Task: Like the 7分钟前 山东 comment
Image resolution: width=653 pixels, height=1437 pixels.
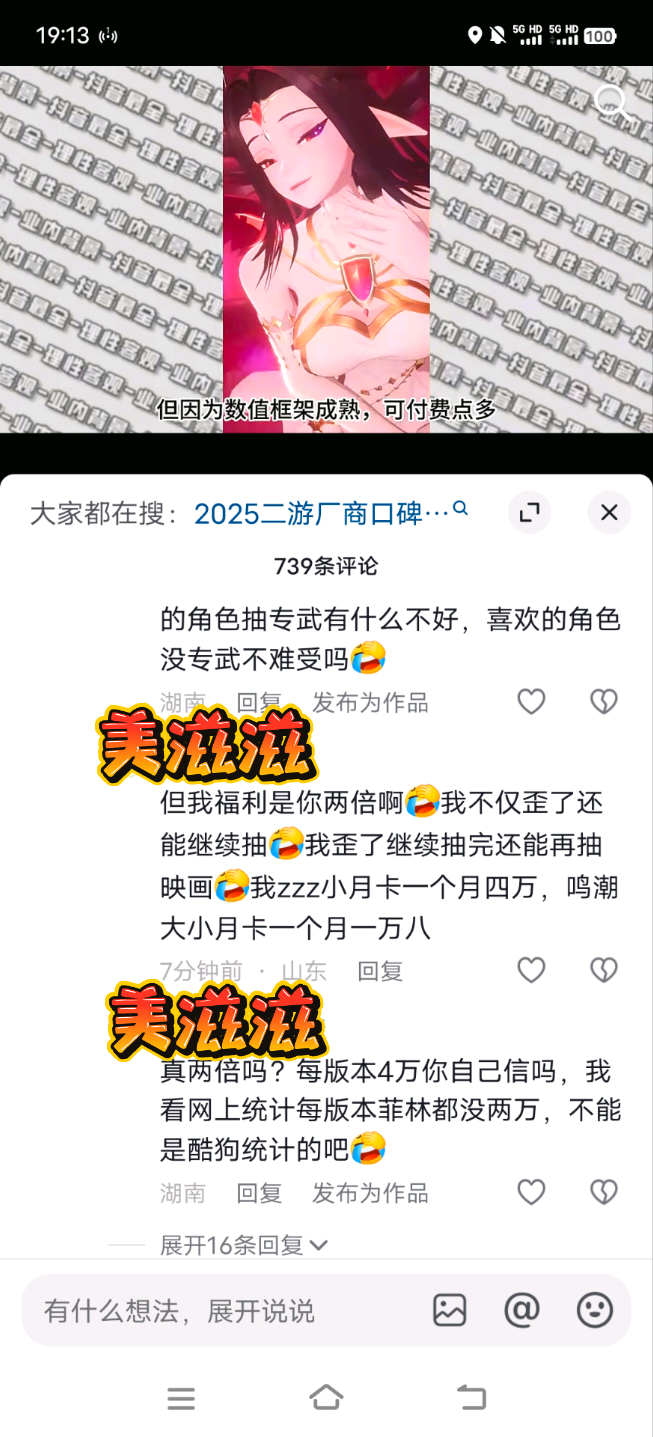Action: 531,970
